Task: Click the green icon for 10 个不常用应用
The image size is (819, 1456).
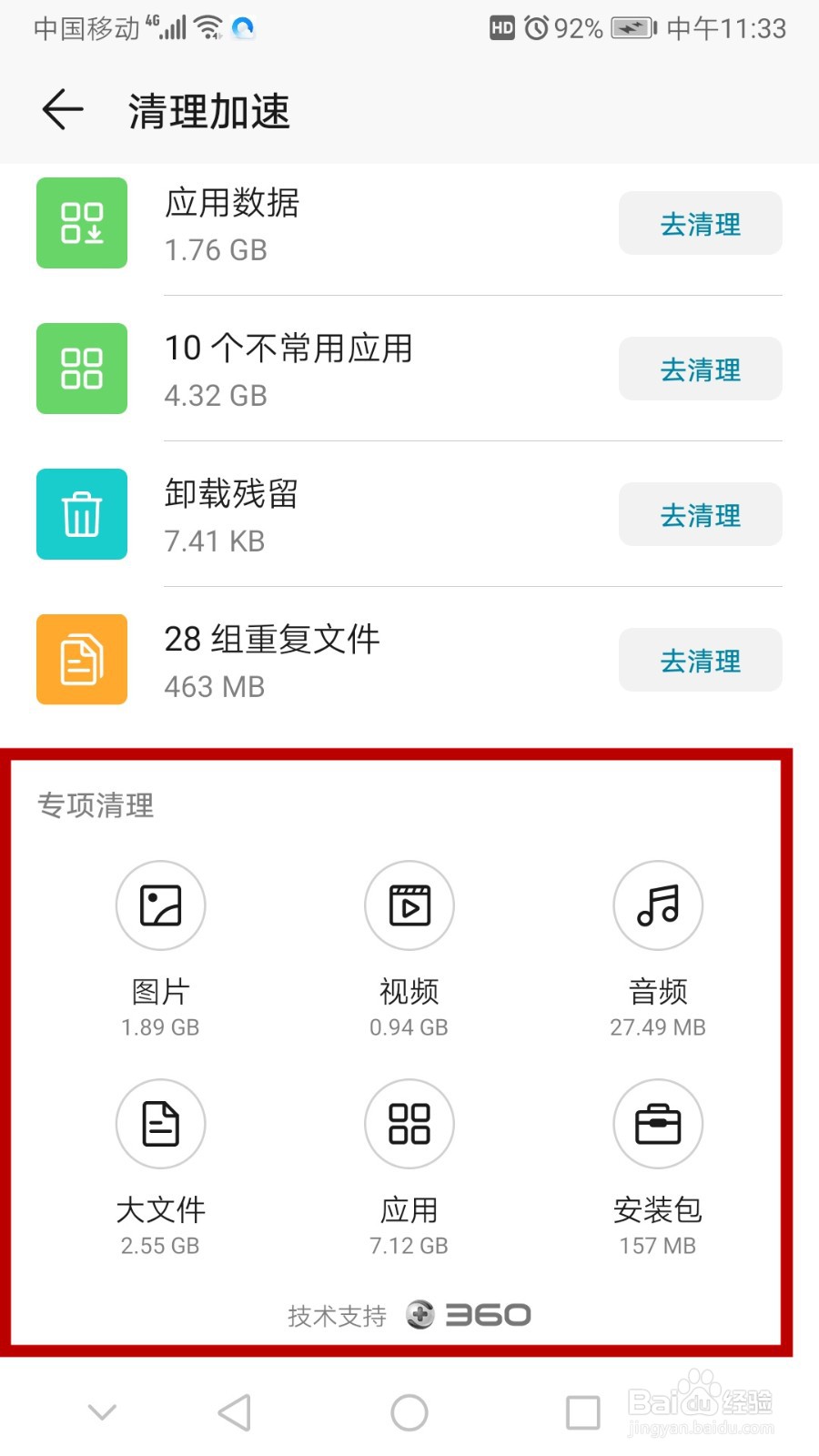Action: tap(81, 369)
